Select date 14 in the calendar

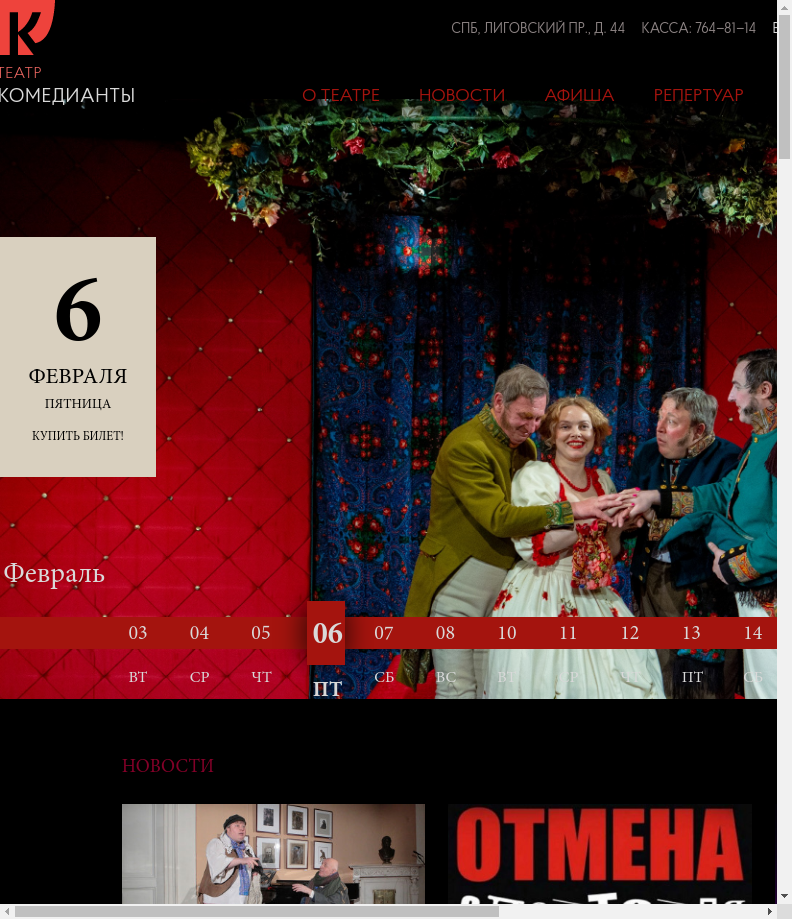coord(753,633)
